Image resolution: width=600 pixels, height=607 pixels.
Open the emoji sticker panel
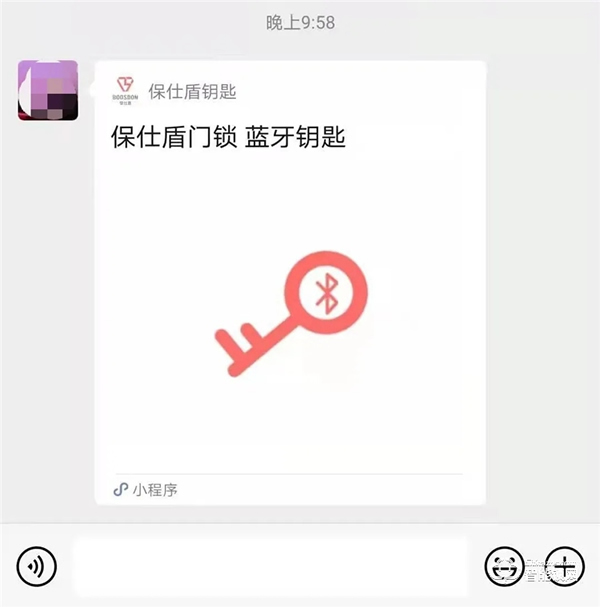pos(503,566)
